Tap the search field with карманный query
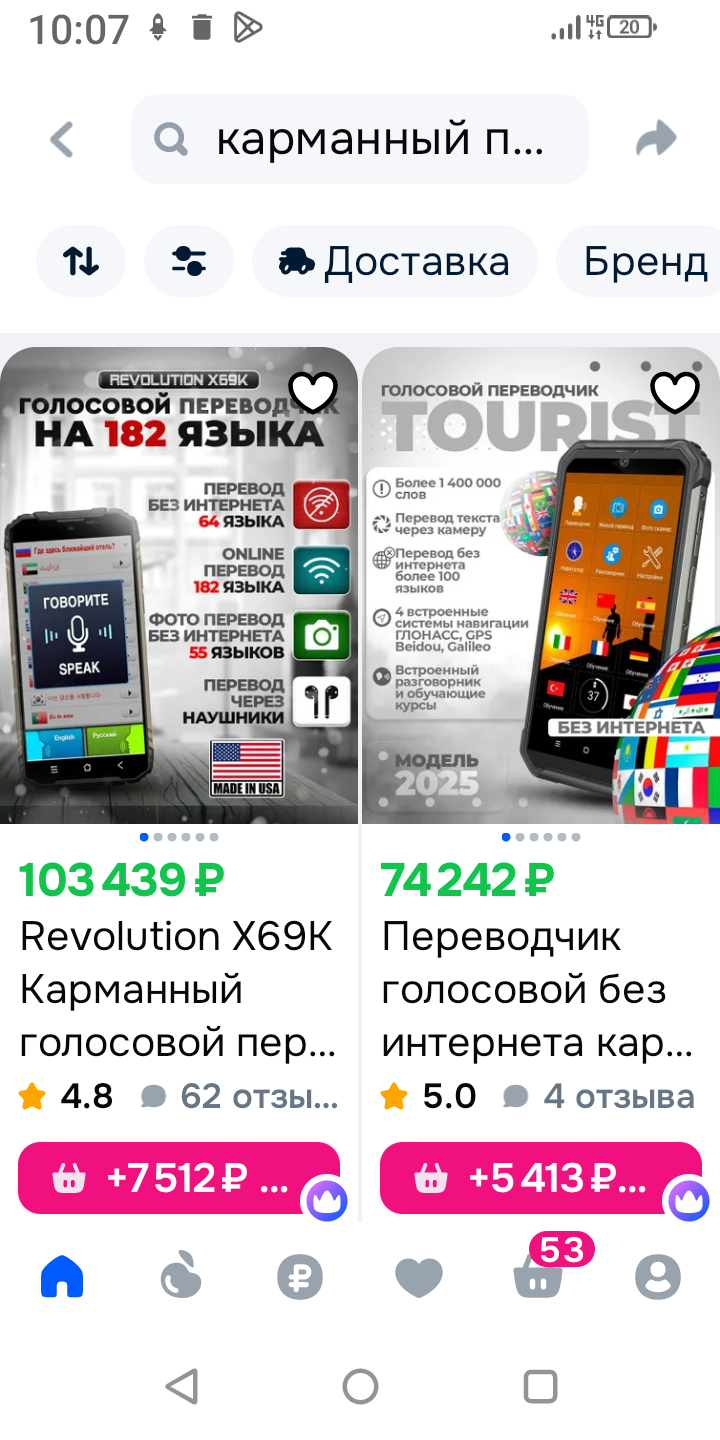This screenshot has width=720, height=1440. click(x=360, y=140)
